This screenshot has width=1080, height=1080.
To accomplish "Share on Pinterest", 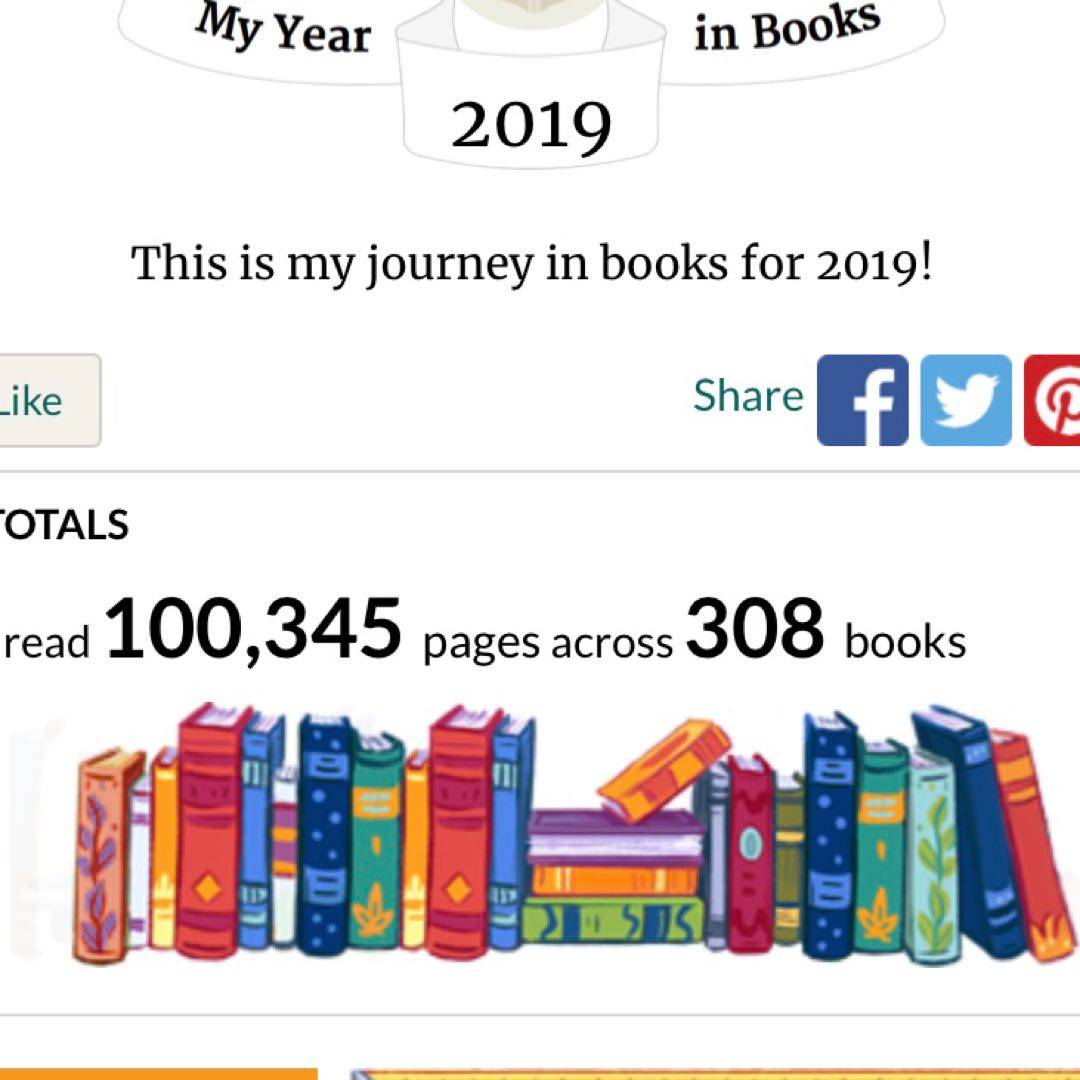I will tap(1053, 400).
